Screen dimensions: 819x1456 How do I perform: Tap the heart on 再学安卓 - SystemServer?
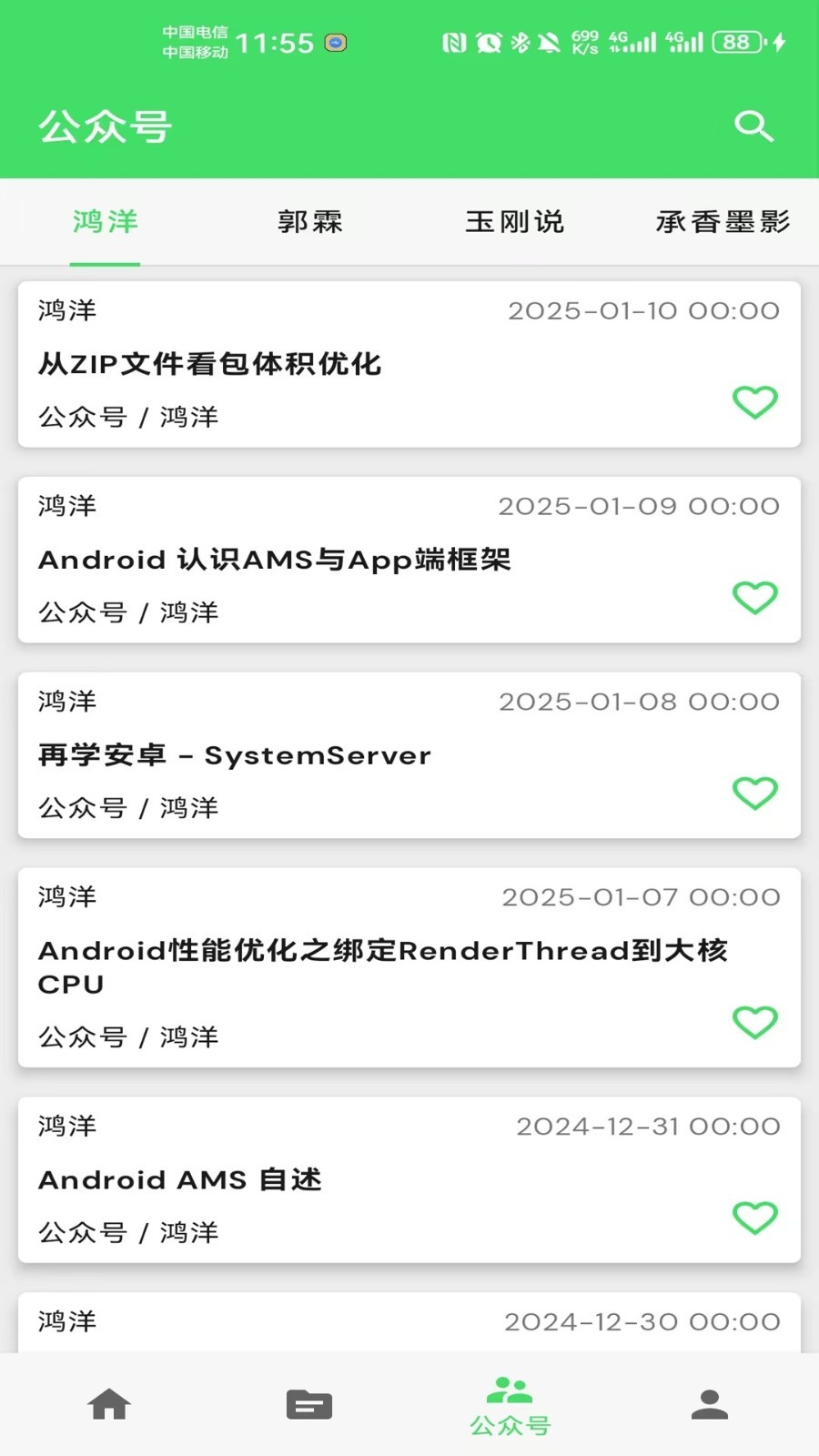(755, 794)
